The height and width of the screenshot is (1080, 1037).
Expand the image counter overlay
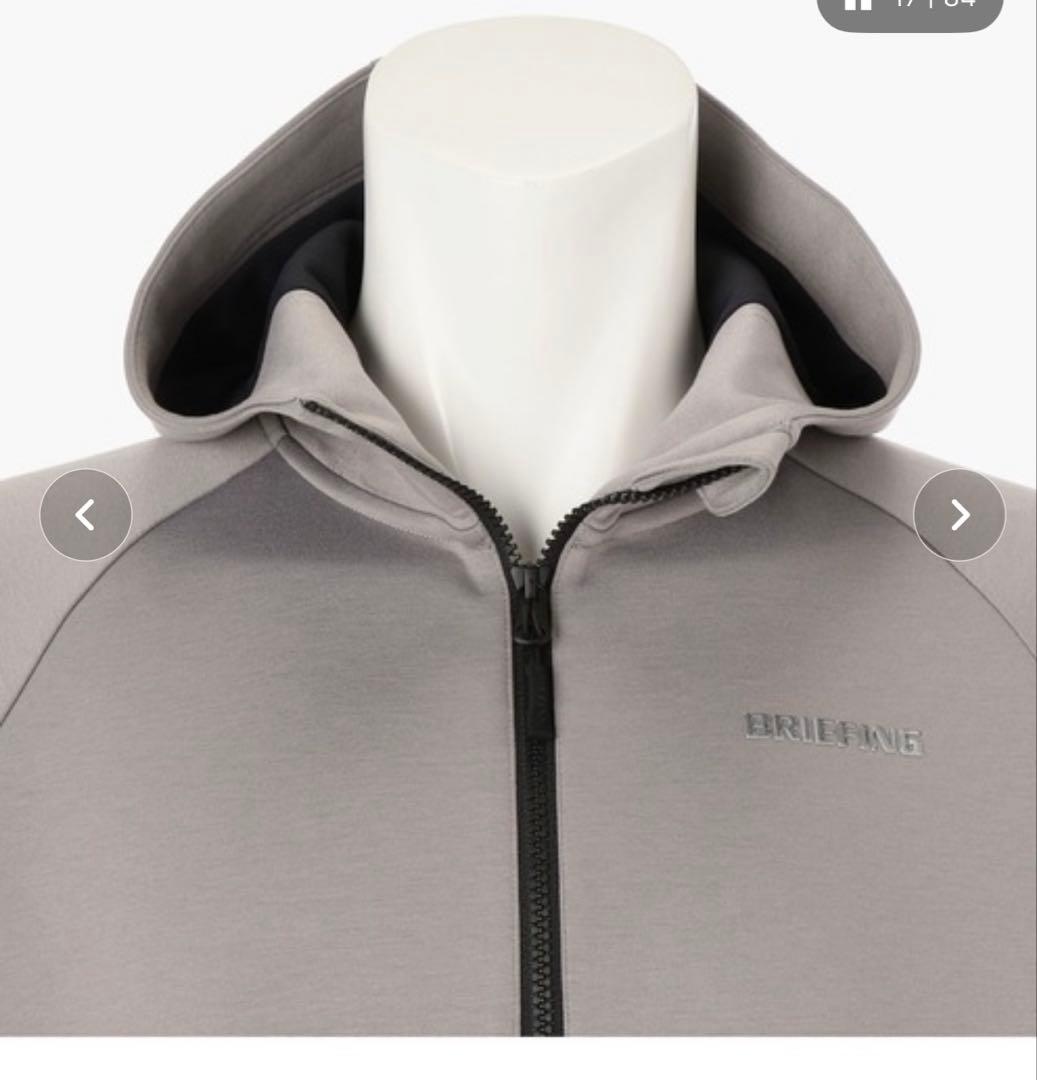coord(910,10)
